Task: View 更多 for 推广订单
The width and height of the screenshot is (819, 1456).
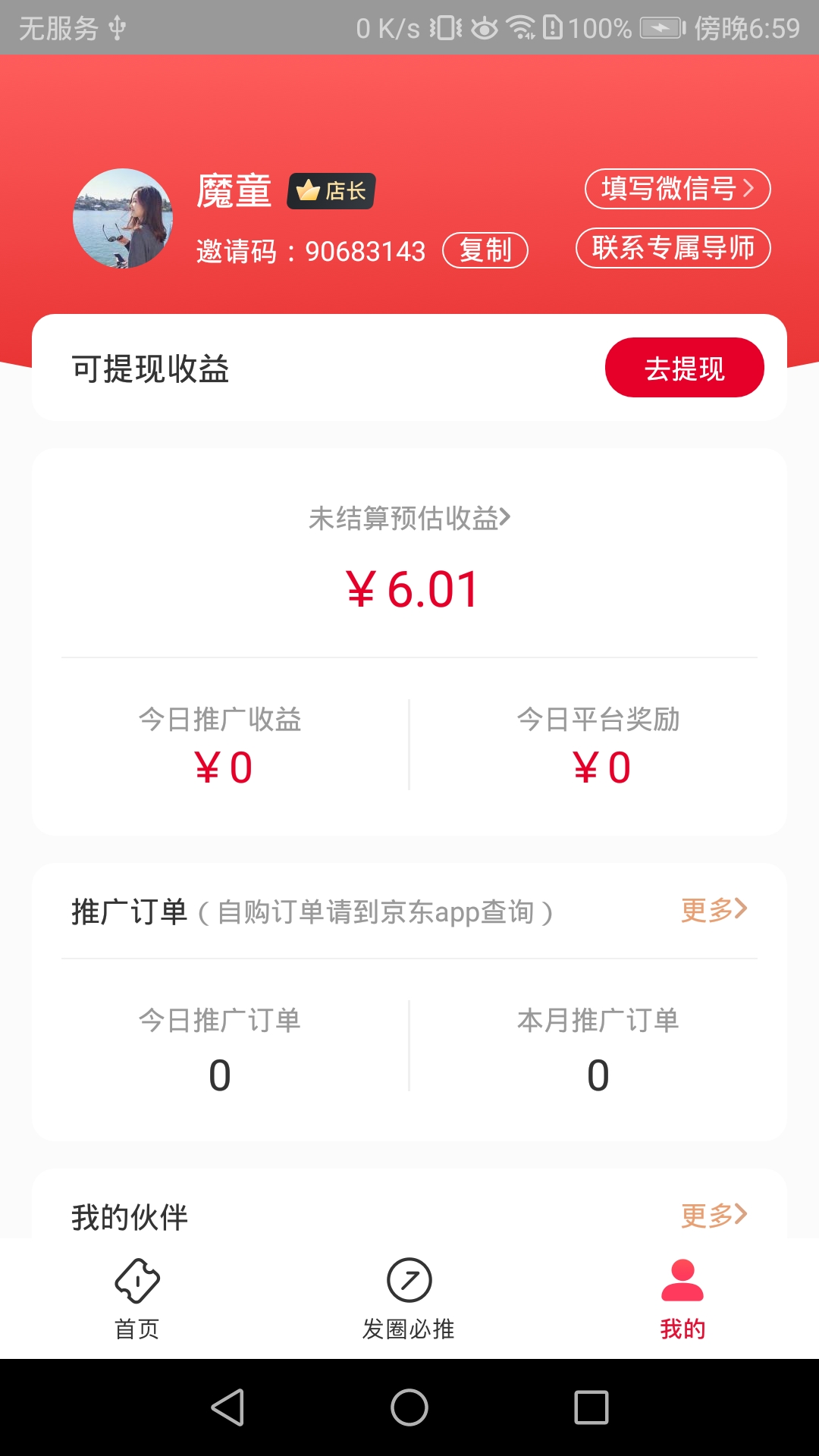Action: pyautogui.click(x=714, y=910)
